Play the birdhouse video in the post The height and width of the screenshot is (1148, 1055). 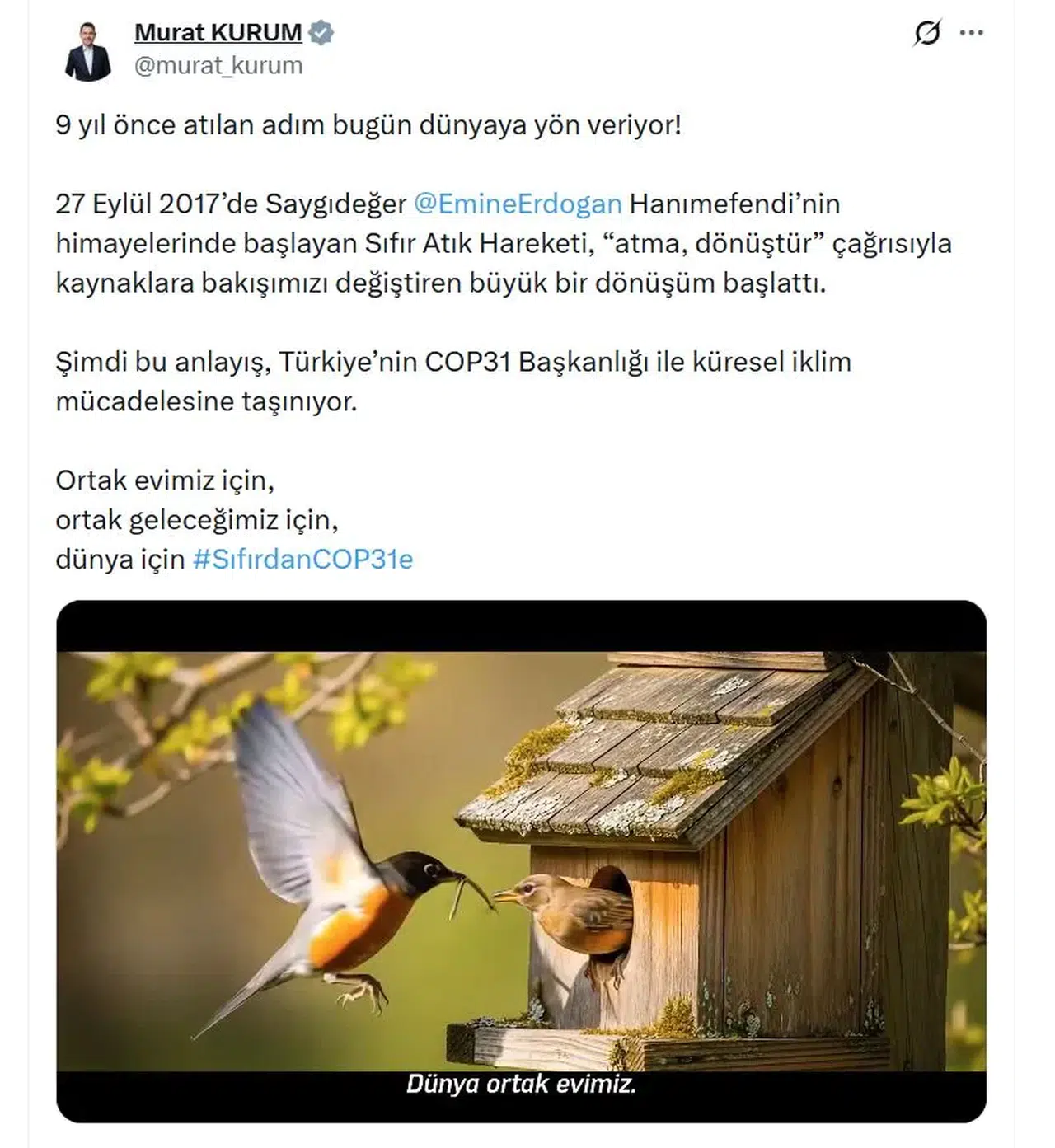click(x=521, y=861)
